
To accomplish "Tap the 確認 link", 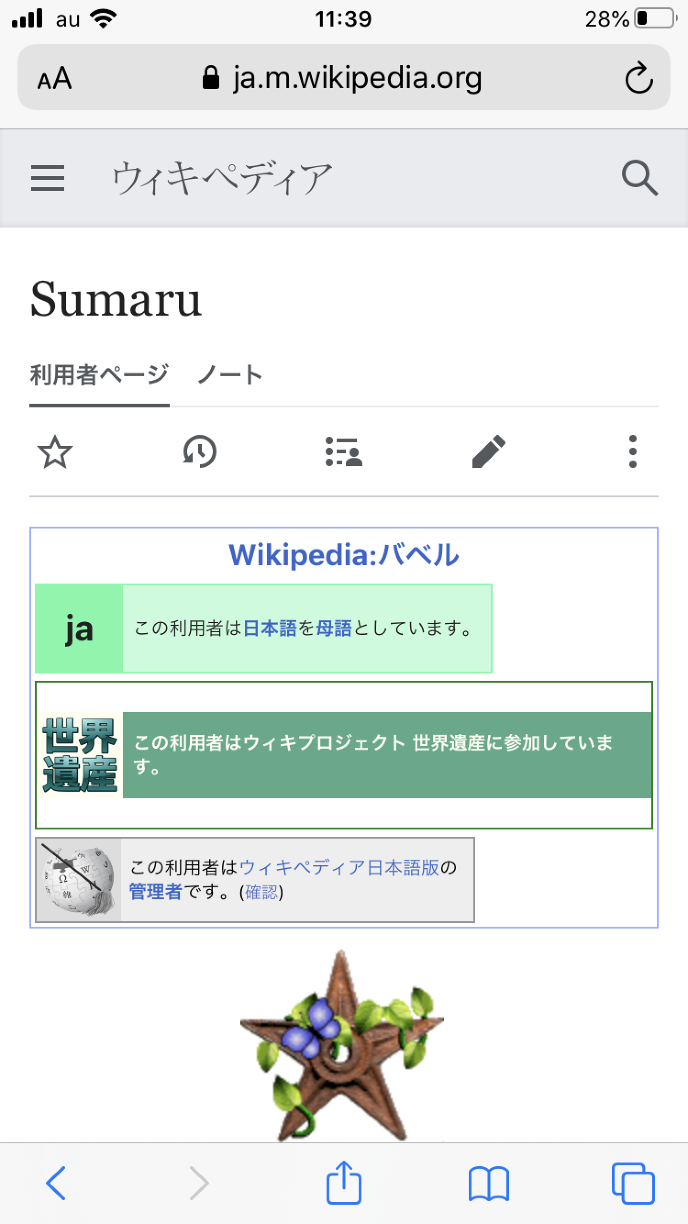I will (x=262, y=892).
